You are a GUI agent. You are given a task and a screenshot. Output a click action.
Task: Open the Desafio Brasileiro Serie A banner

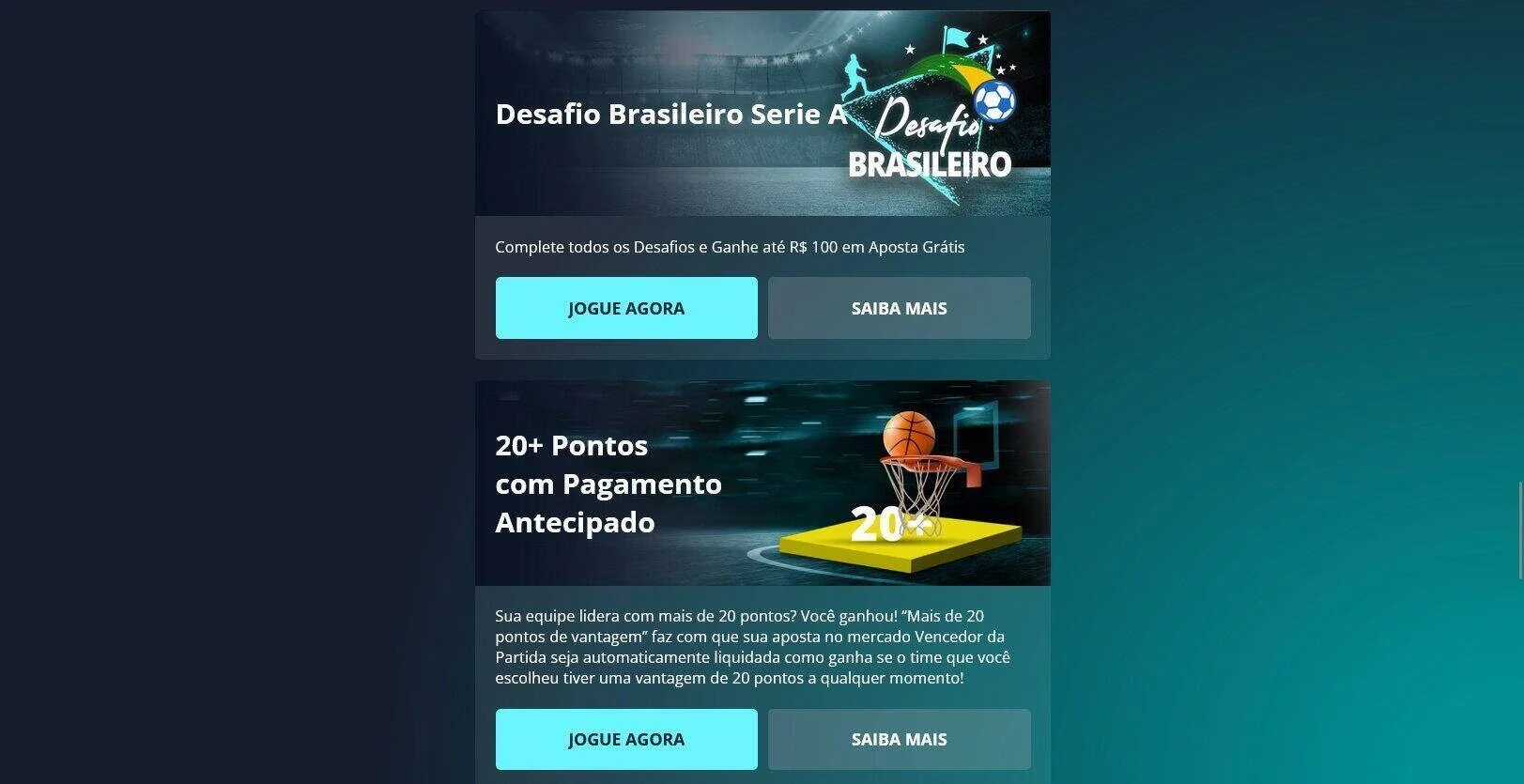click(762, 115)
